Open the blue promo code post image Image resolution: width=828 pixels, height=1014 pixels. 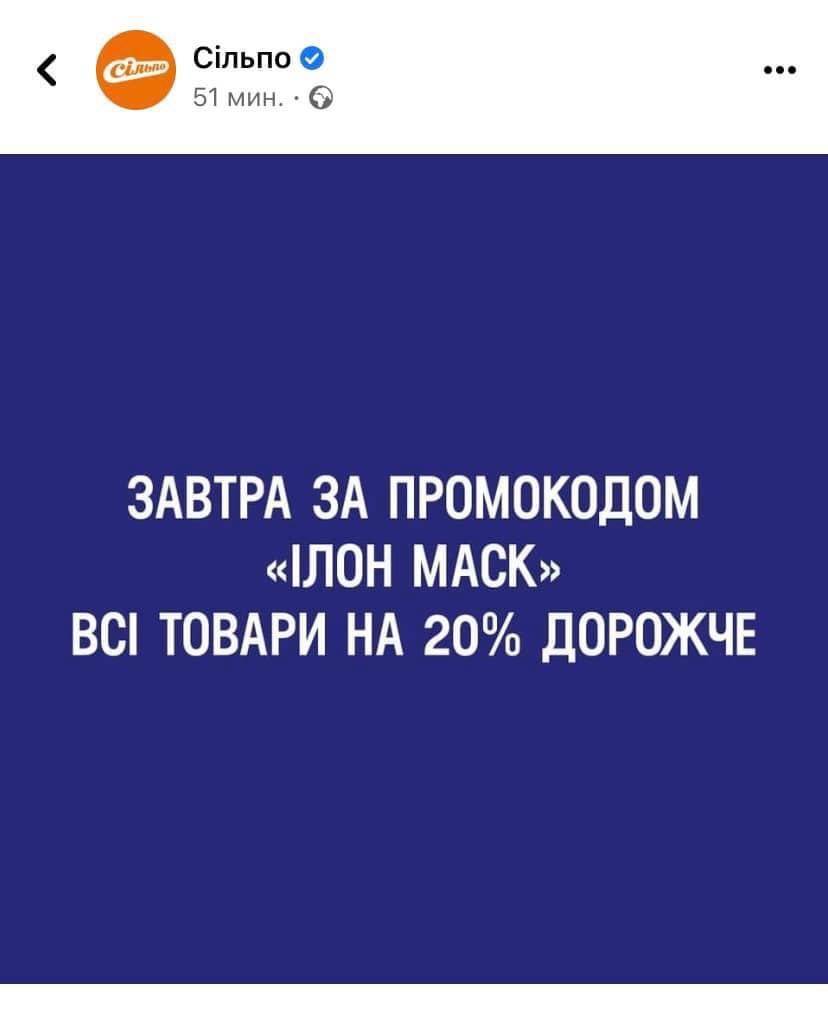414,568
